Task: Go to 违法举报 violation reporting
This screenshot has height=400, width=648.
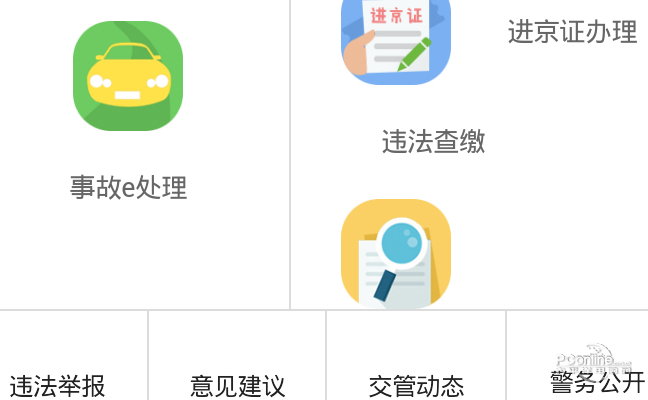Action: click(x=58, y=385)
